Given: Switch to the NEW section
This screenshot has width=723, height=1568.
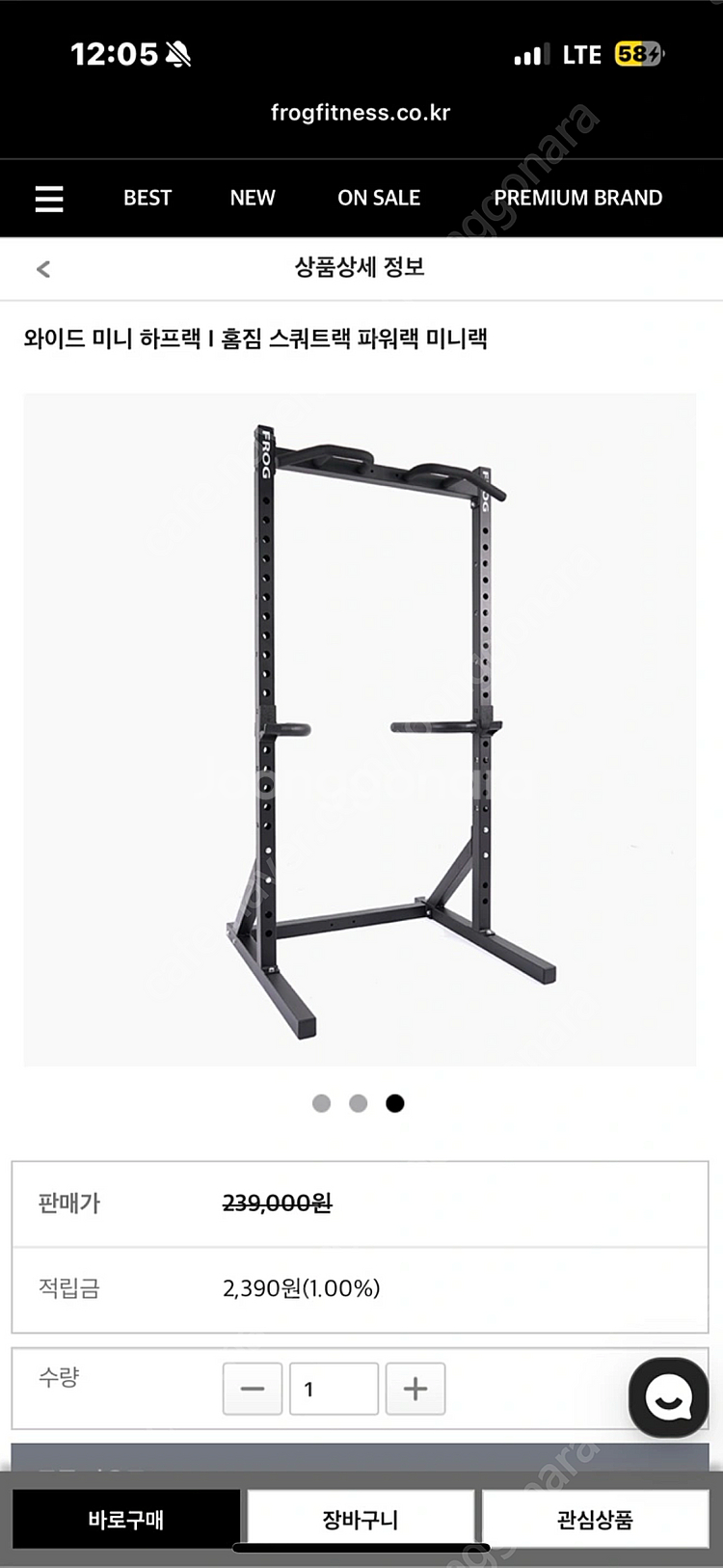Looking at the screenshot, I should [253, 198].
